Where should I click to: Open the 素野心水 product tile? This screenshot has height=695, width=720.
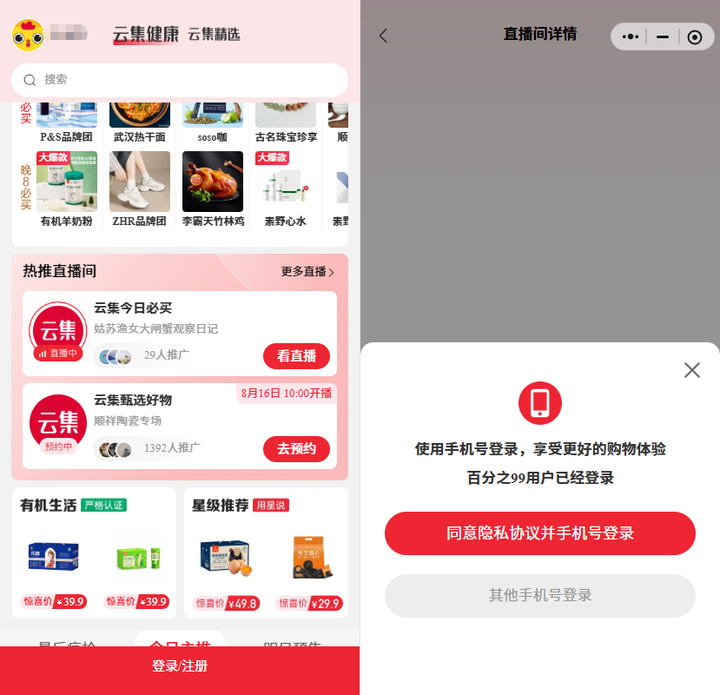[x=285, y=188]
